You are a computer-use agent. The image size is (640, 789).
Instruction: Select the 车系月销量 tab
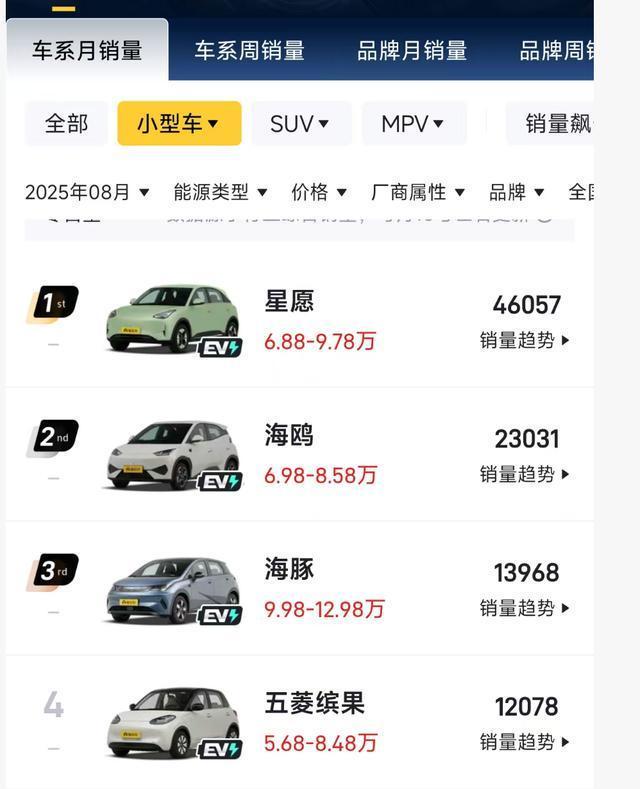[87, 50]
